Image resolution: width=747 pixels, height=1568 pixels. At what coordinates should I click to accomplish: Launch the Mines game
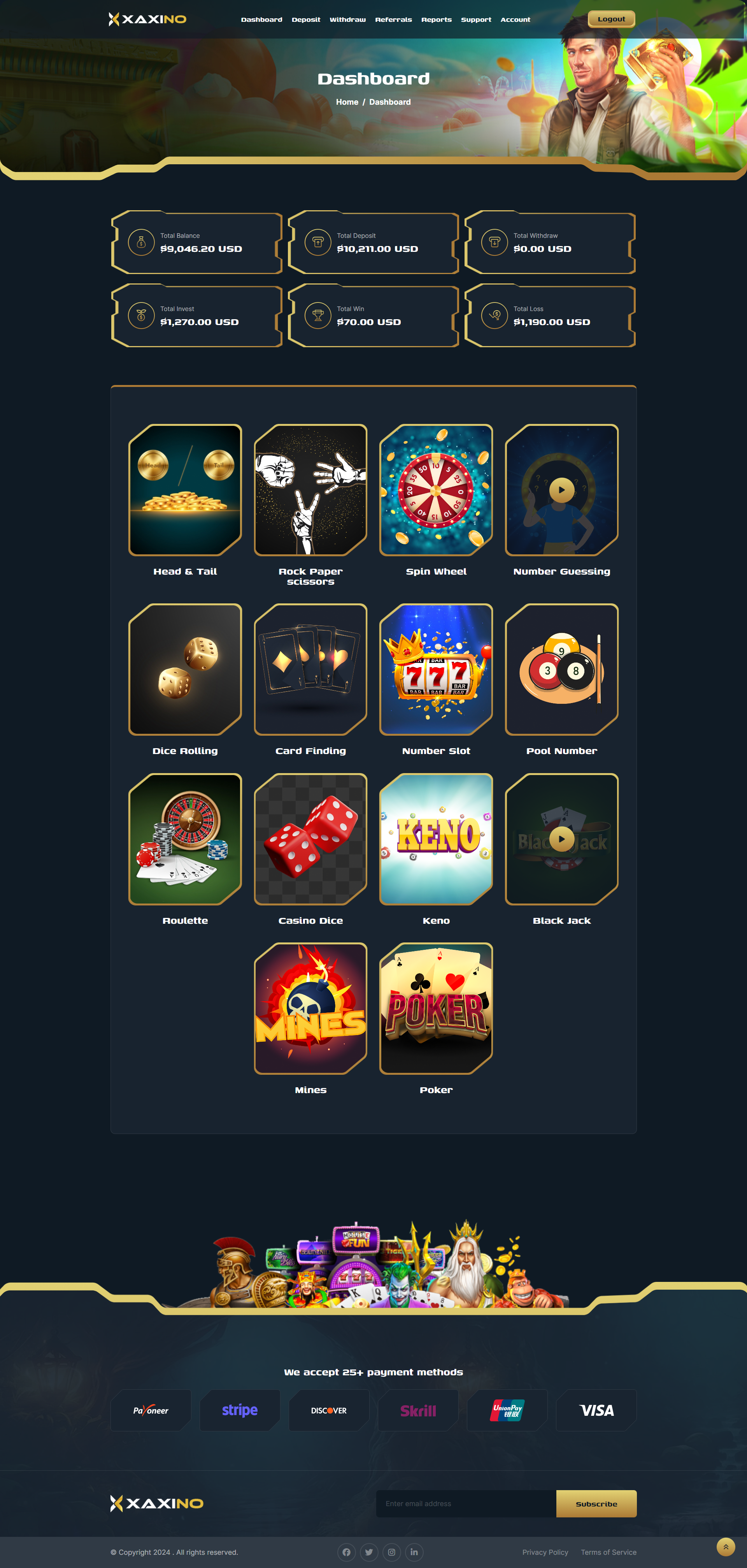pyautogui.click(x=310, y=1008)
